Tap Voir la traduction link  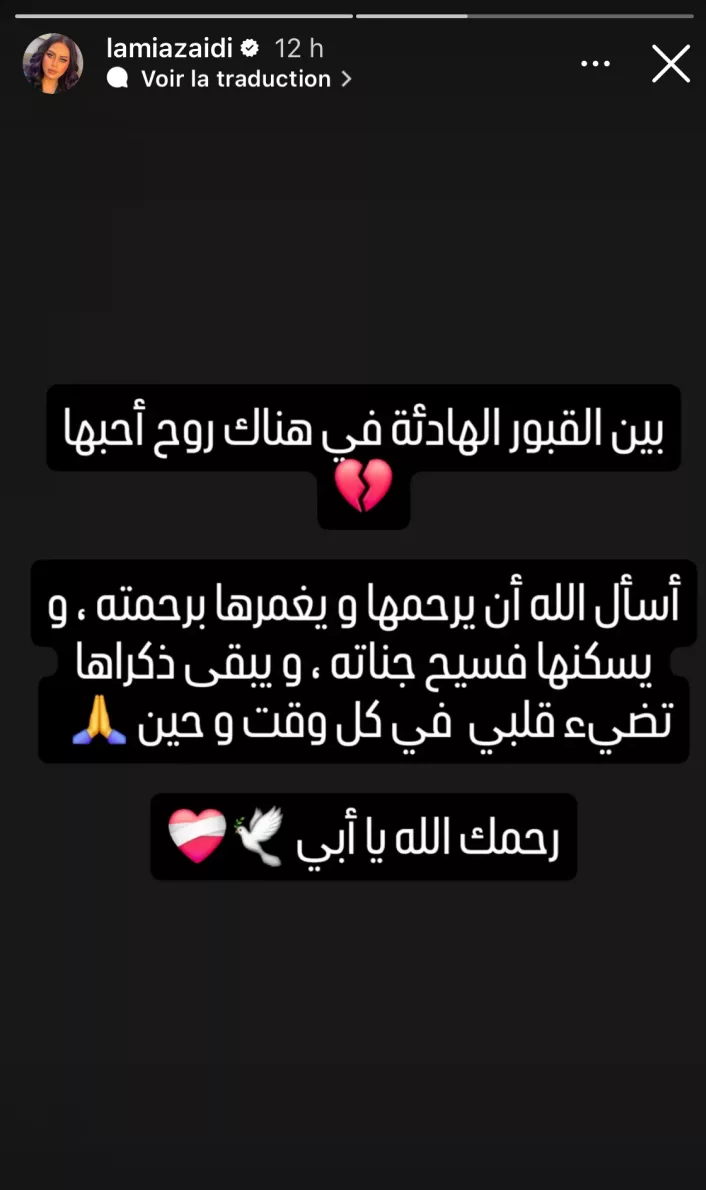point(236,79)
